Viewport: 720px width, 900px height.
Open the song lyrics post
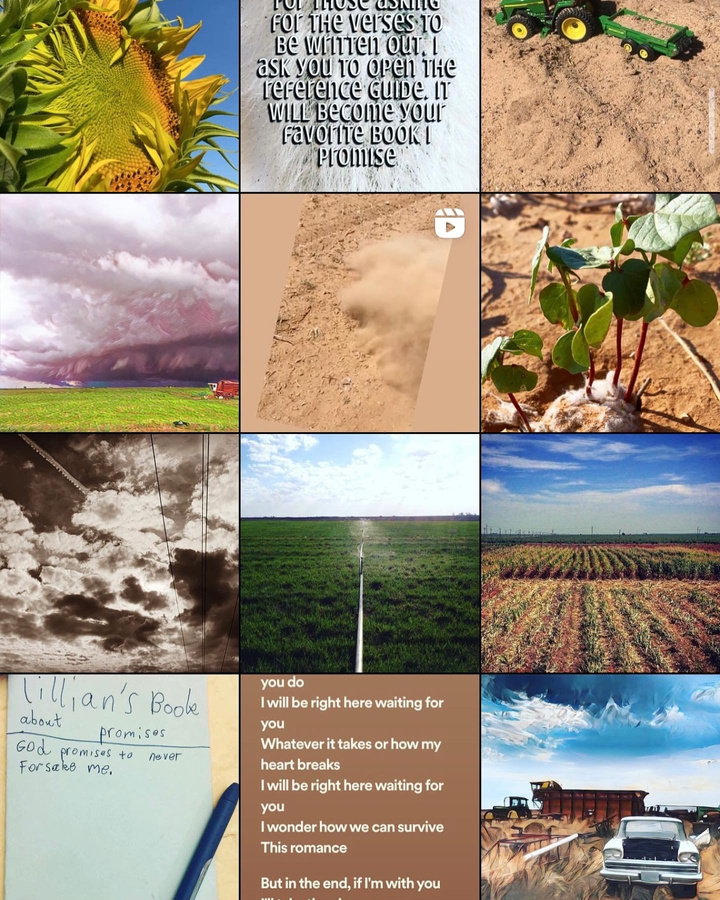359,787
